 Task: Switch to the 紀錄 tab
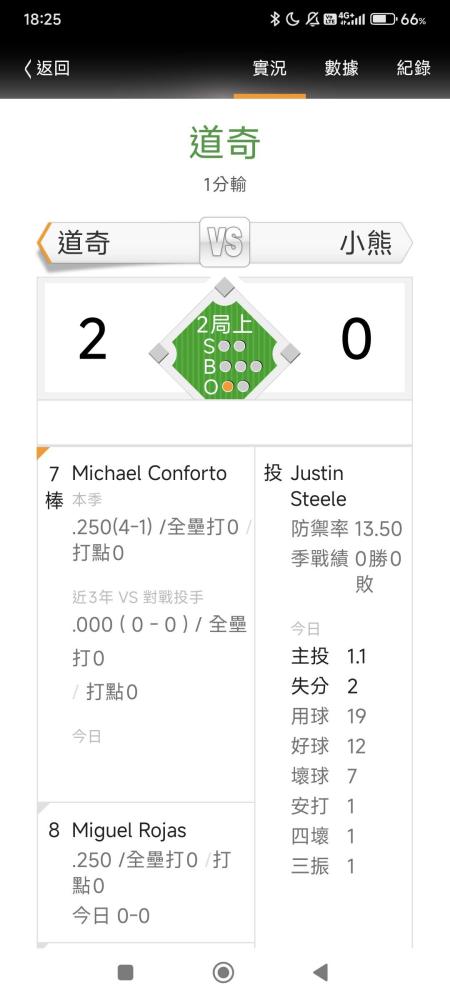pyautogui.click(x=414, y=69)
